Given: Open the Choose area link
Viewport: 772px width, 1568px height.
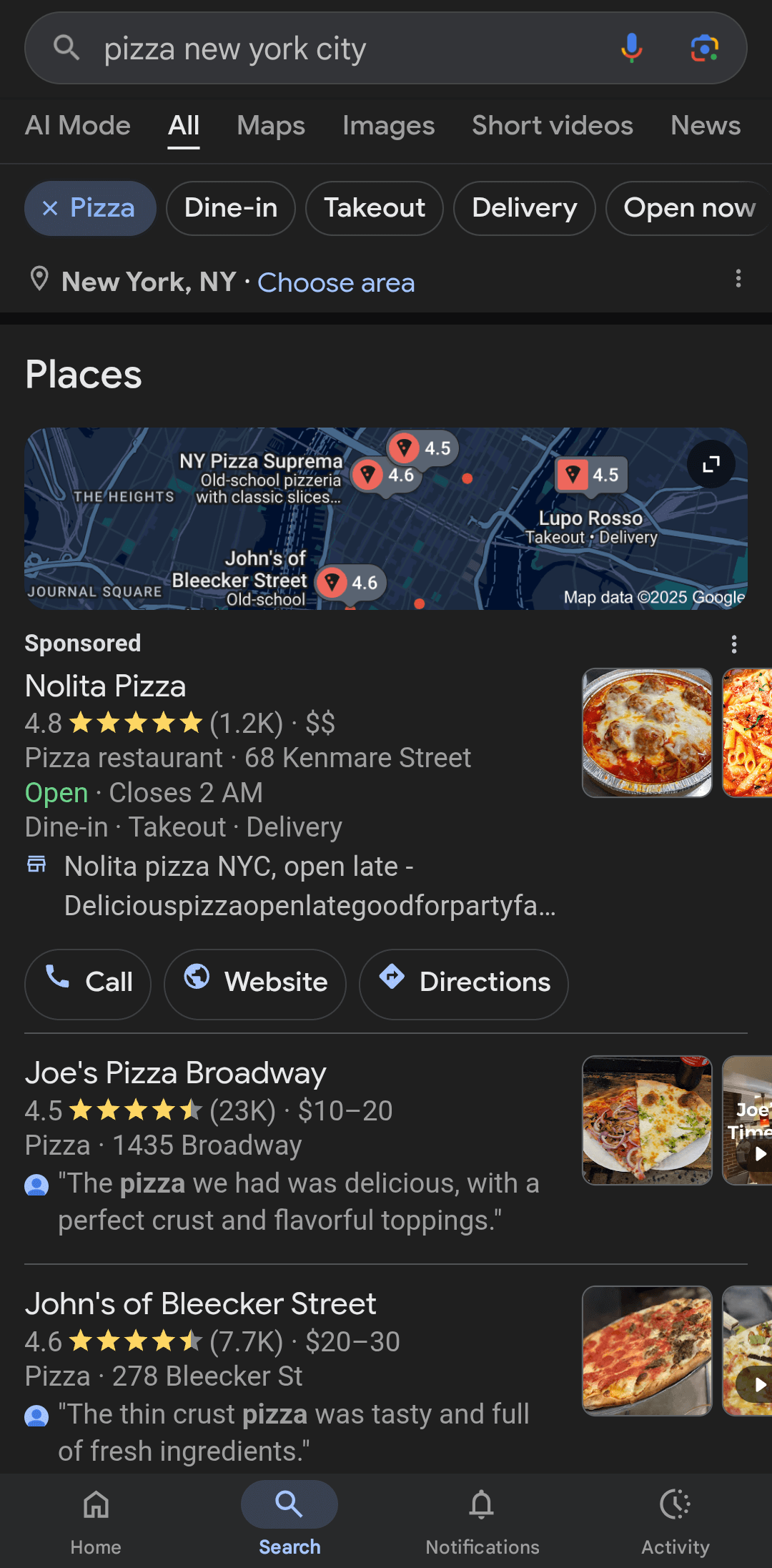Looking at the screenshot, I should (336, 282).
